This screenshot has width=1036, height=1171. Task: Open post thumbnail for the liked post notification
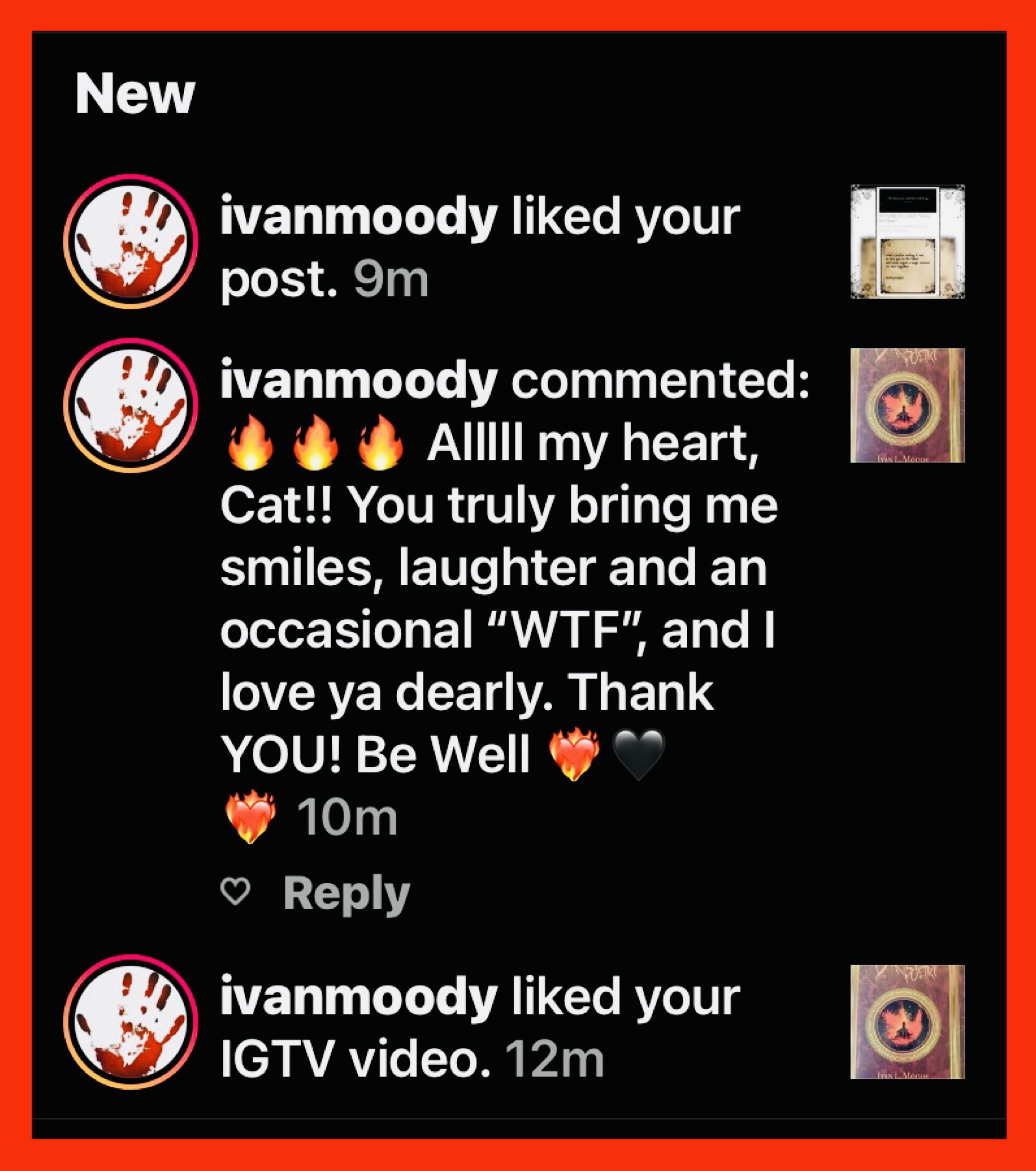(x=907, y=241)
